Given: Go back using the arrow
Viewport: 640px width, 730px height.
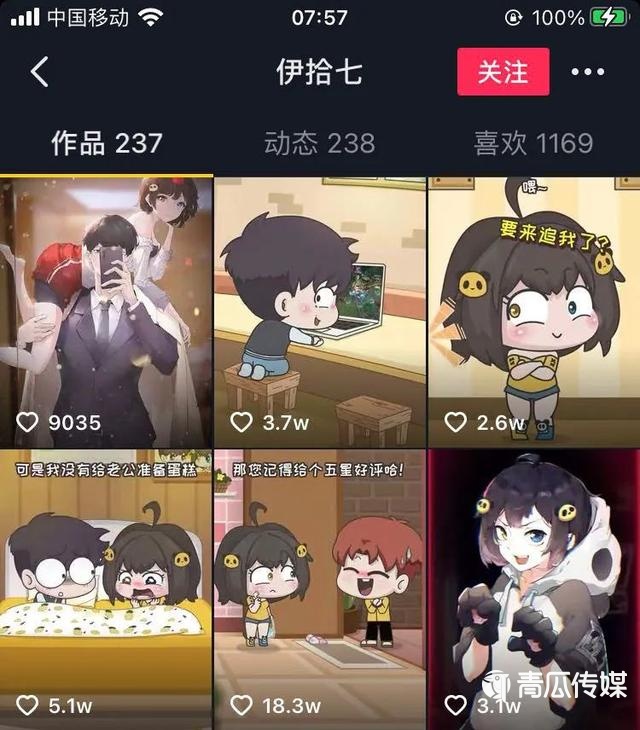Looking at the screenshot, I should click(40, 72).
